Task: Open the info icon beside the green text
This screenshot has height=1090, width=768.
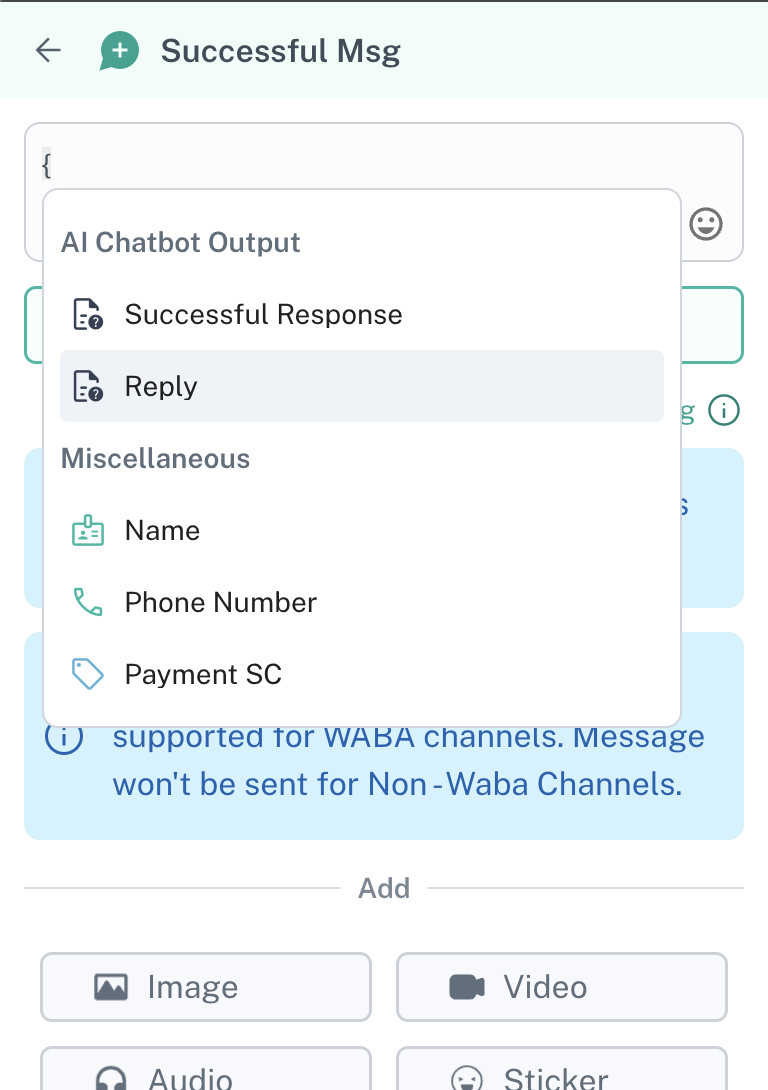Action: (x=724, y=410)
